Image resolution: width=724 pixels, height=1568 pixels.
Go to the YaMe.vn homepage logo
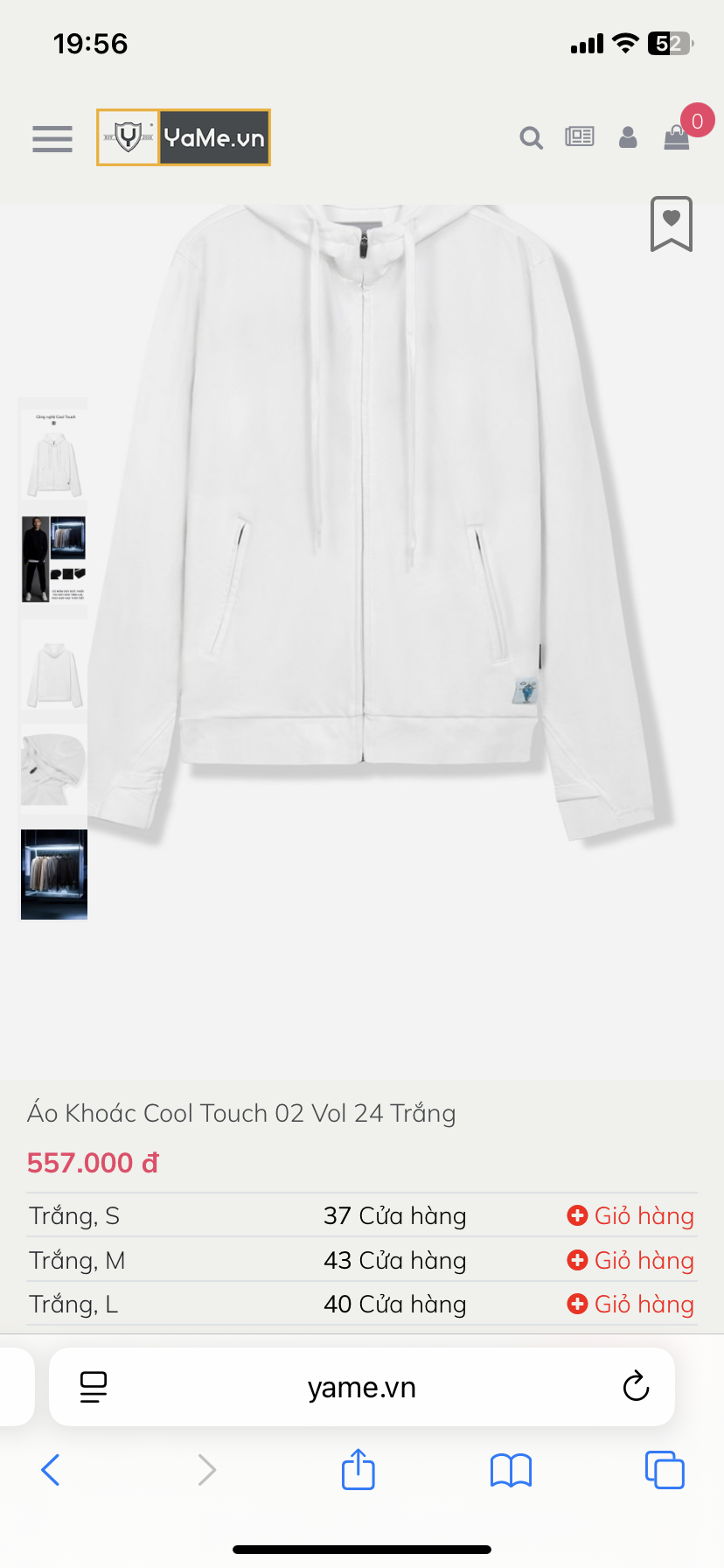(x=184, y=137)
